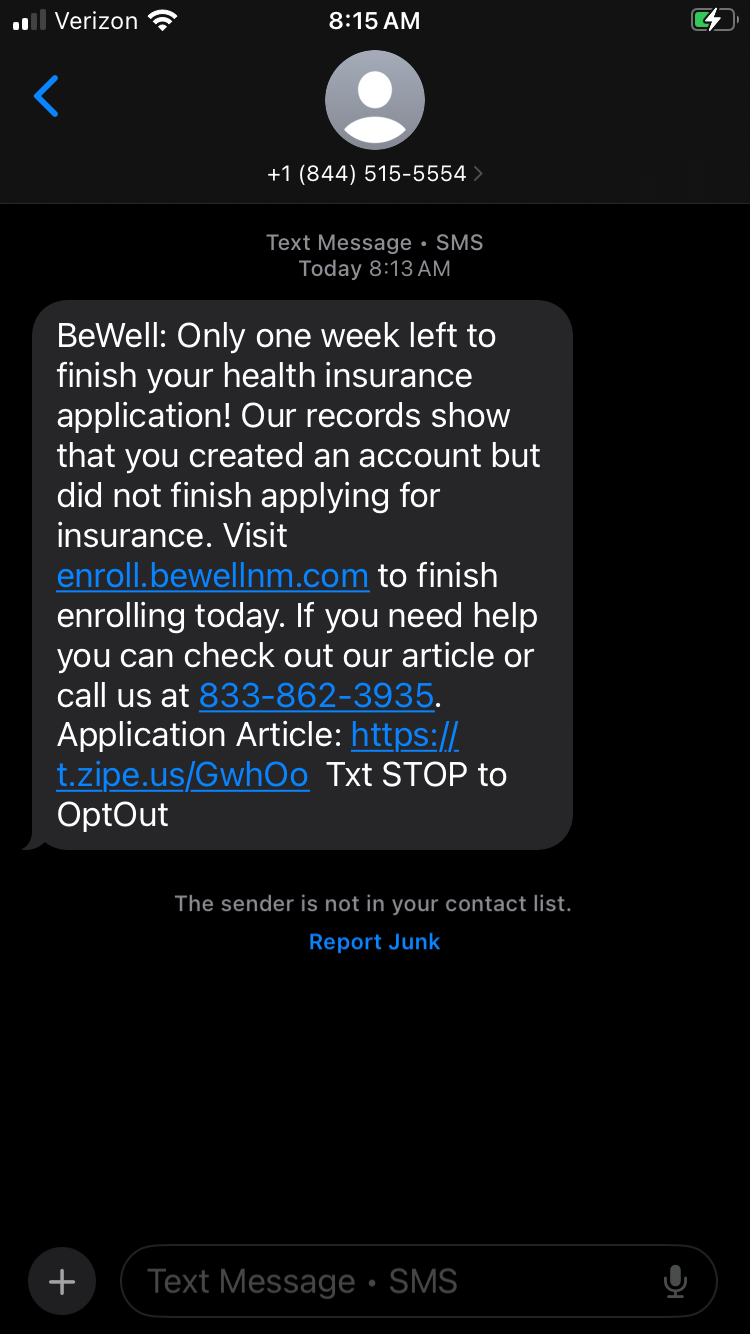Open the plus attachments menu
Image resolution: width=750 pixels, height=1334 pixels.
(62, 1281)
